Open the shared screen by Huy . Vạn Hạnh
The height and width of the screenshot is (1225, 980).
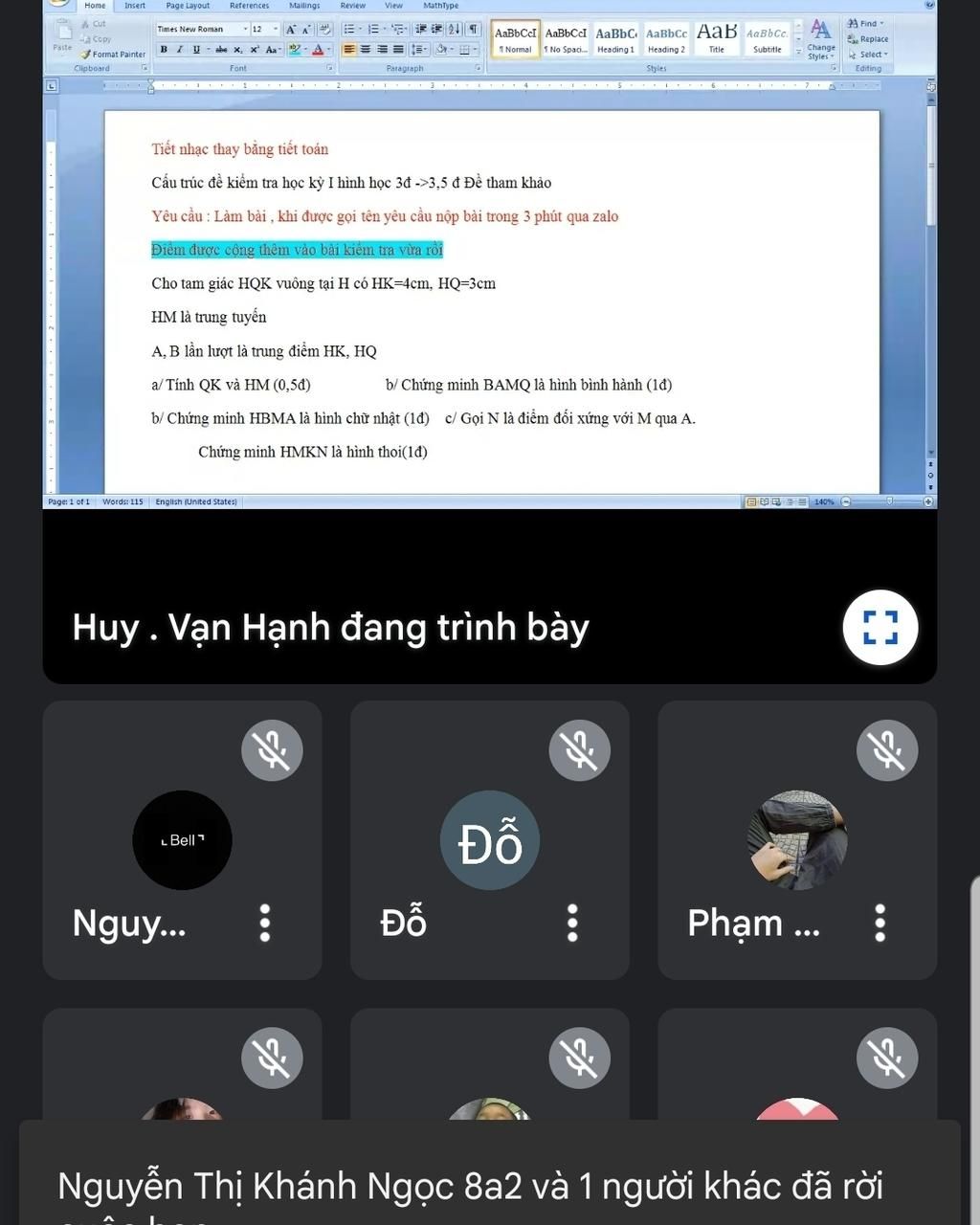coord(489,287)
